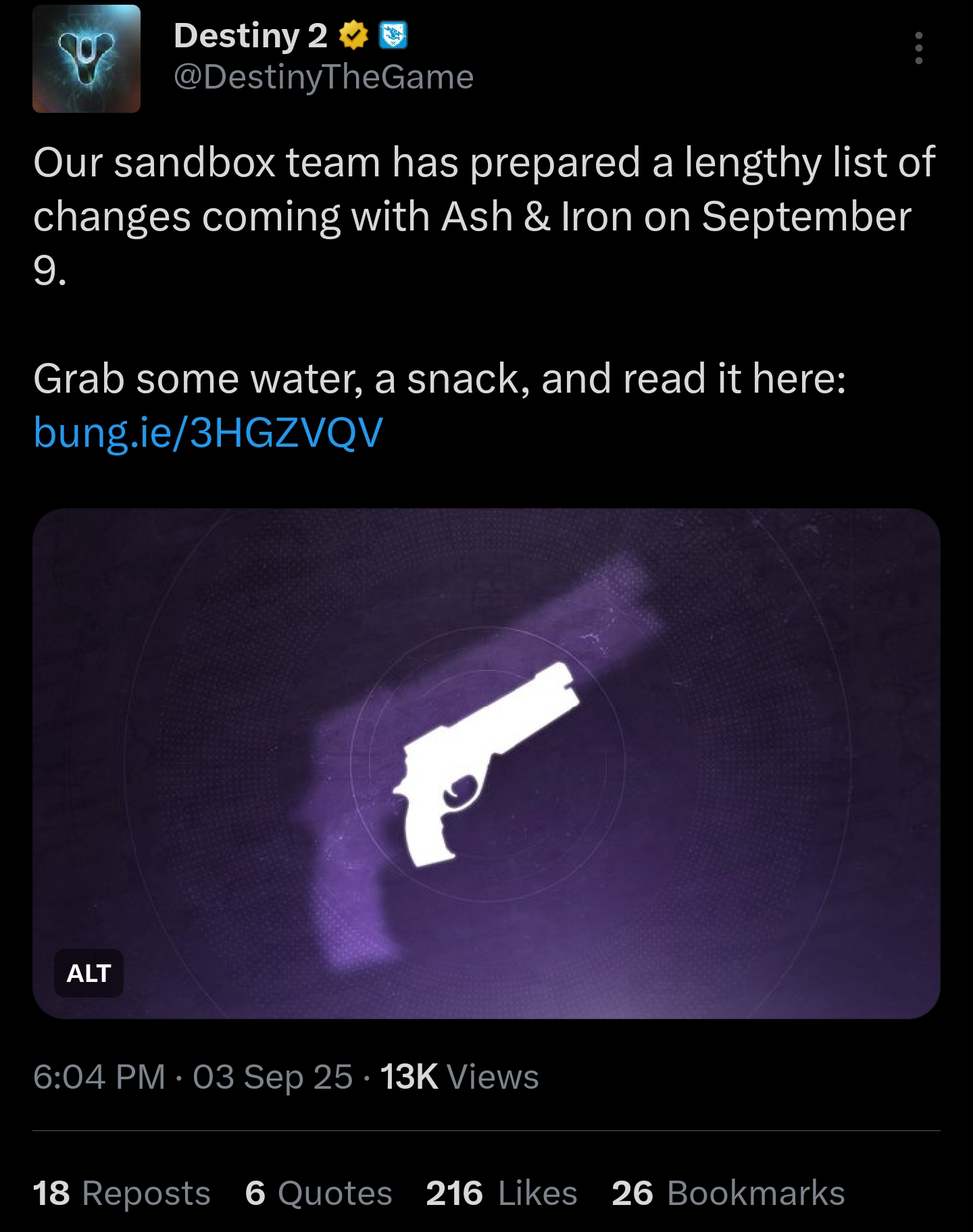
Task: Open the hand cannon image attached to the tweet
Action: 487,763
